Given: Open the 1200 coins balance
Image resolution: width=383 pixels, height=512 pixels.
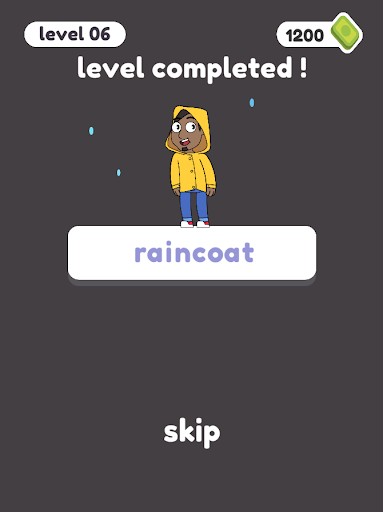Looking at the screenshot, I should pyautogui.click(x=319, y=34).
